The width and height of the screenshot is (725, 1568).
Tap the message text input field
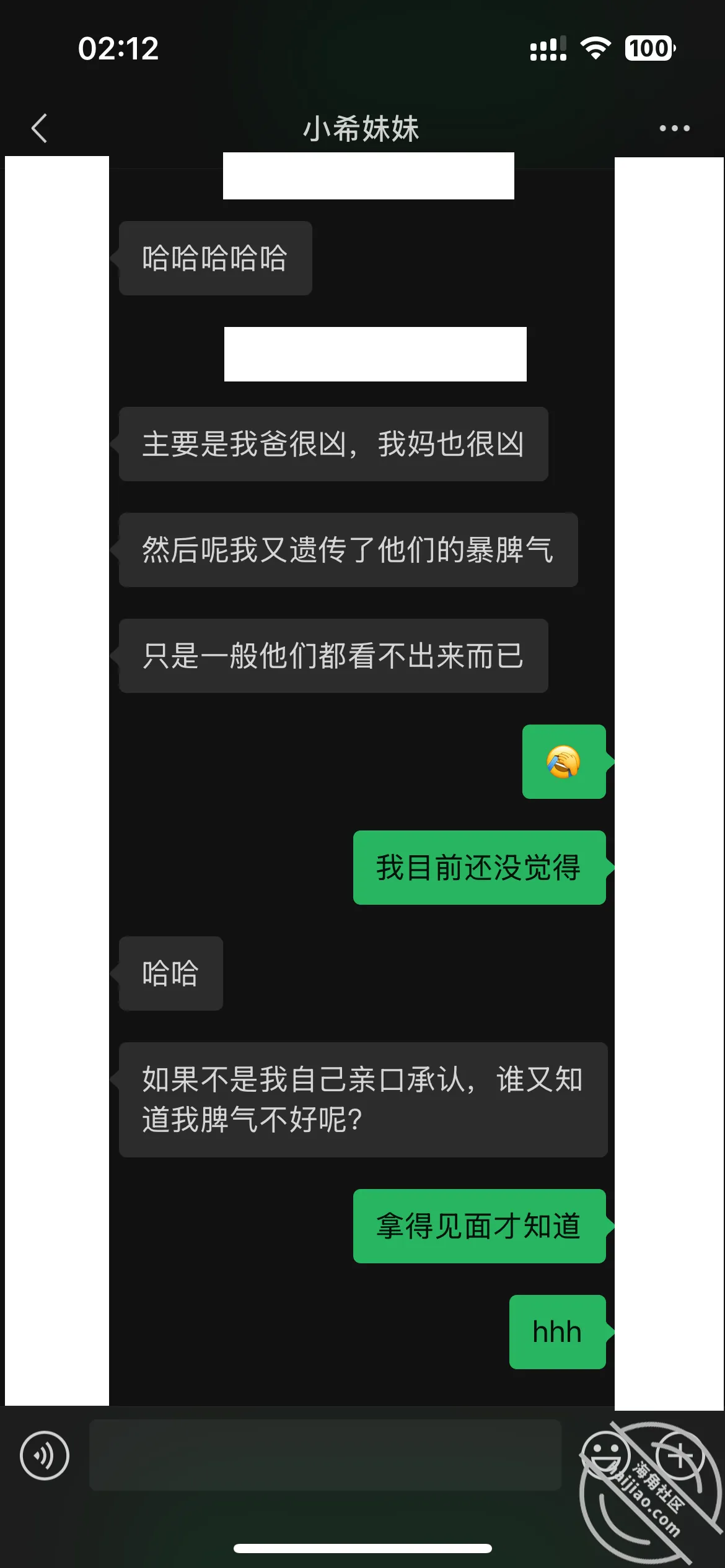[x=325, y=1455]
